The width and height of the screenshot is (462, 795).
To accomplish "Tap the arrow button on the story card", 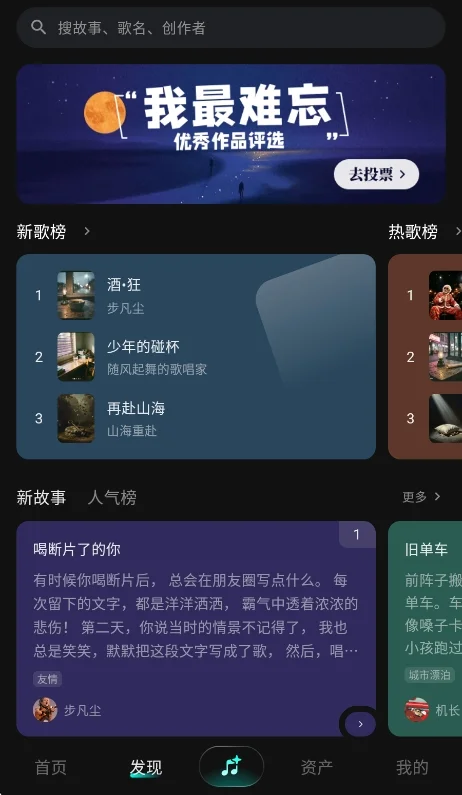I will pyautogui.click(x=360, y=724).
